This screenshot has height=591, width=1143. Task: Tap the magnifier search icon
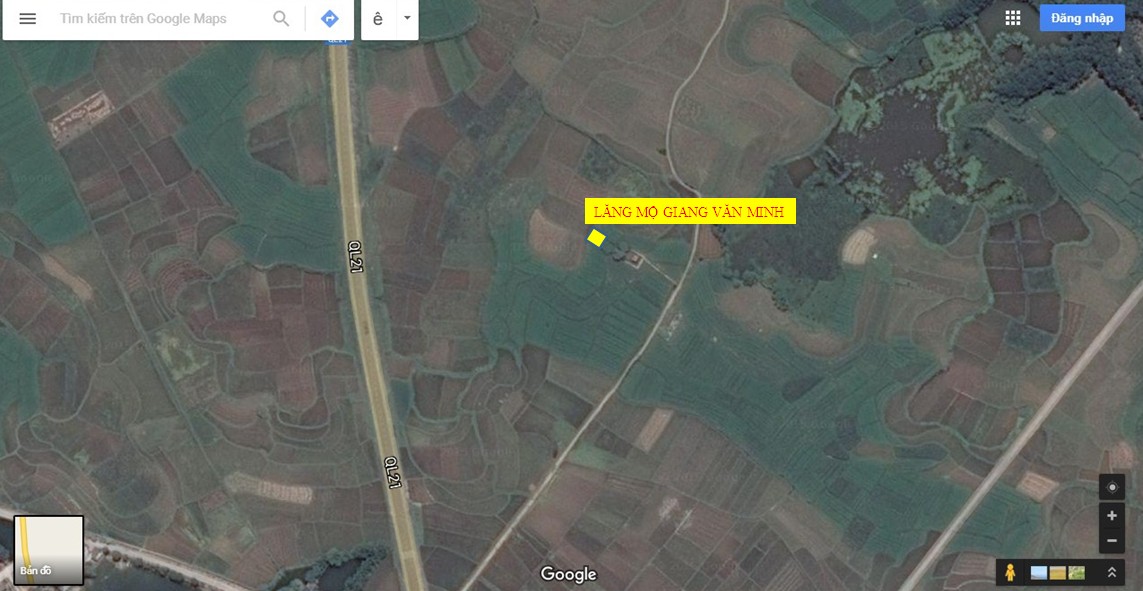click(282, 19)
